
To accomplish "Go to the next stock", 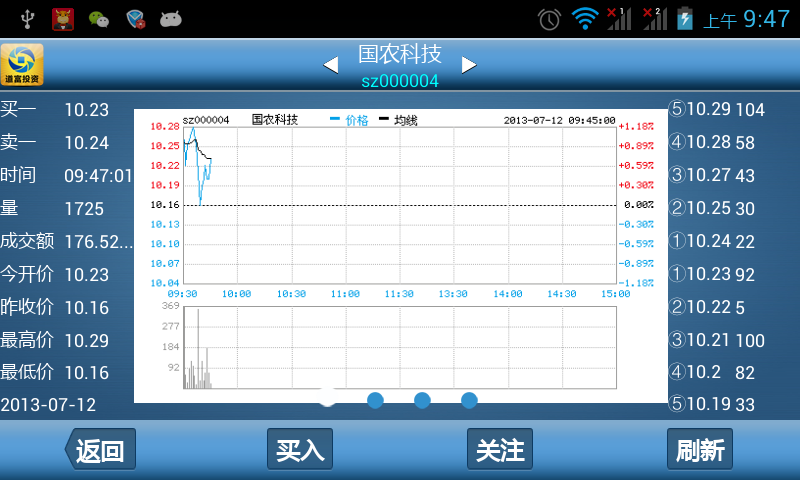I will pos(469,65).
